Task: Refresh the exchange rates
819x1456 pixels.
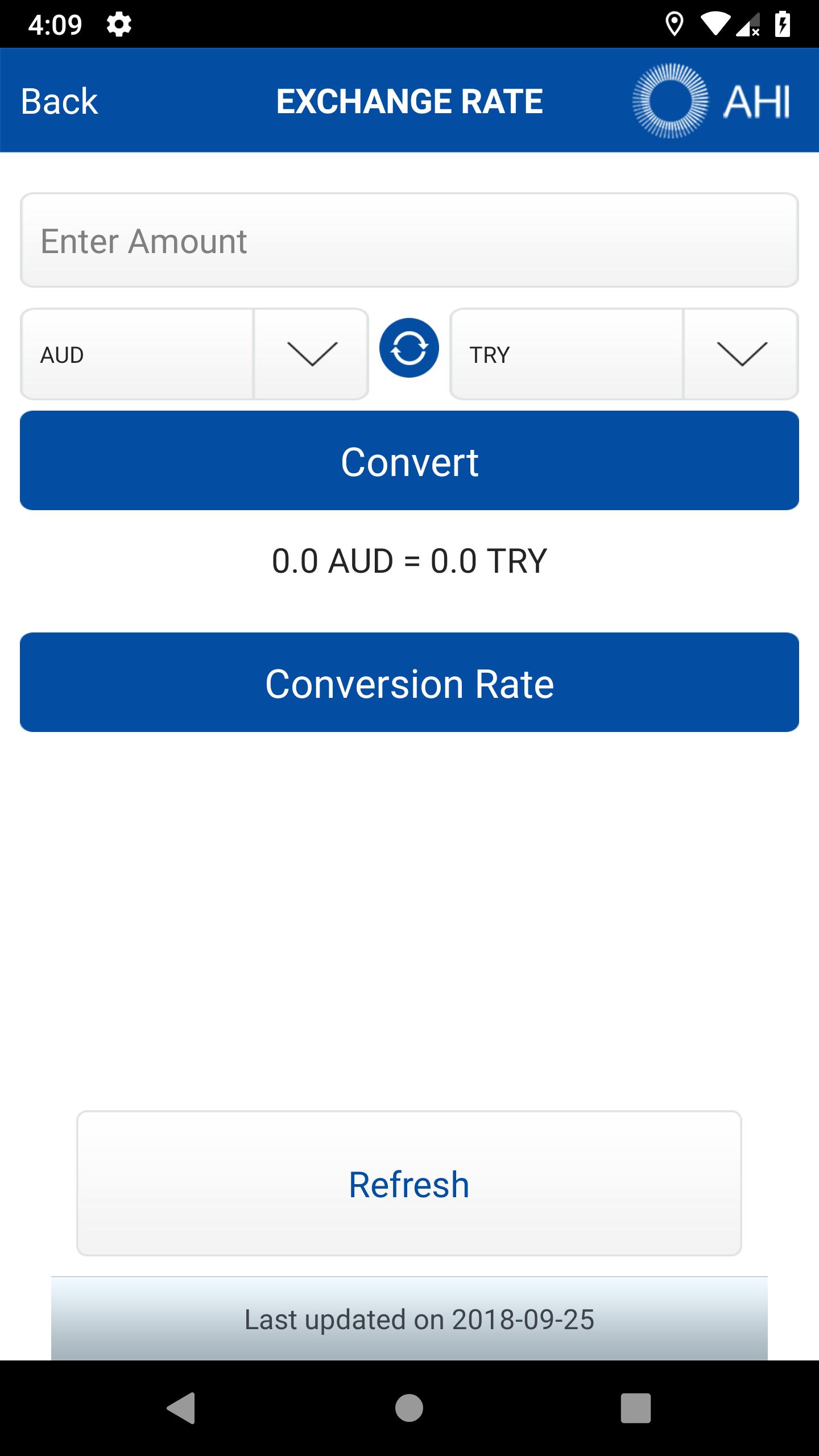Action: [409, 1183]
